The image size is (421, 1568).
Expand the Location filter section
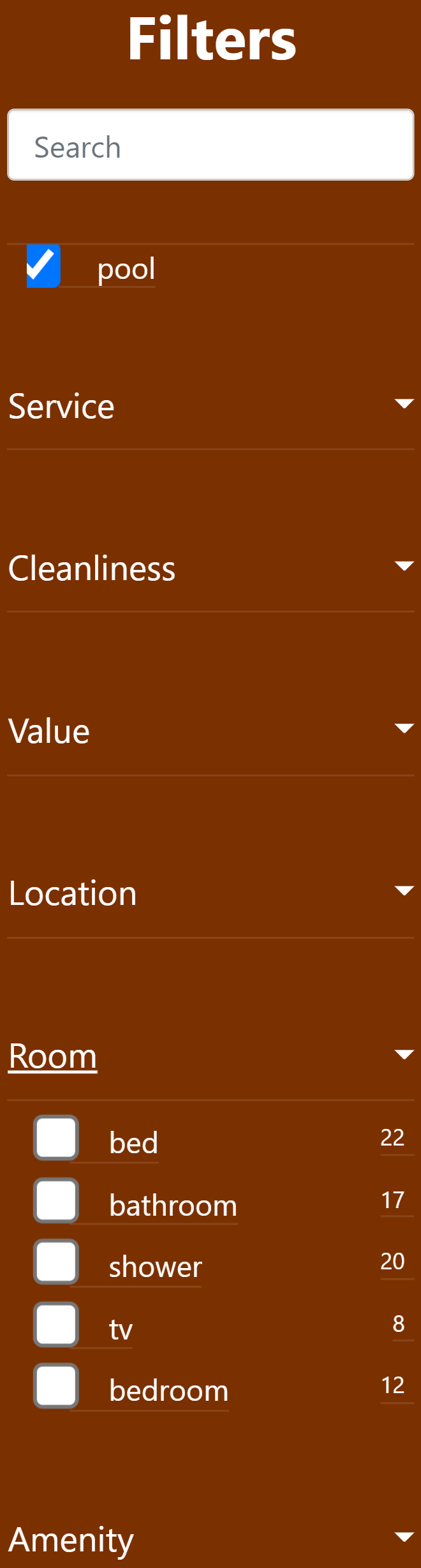(x=211, y=893)
